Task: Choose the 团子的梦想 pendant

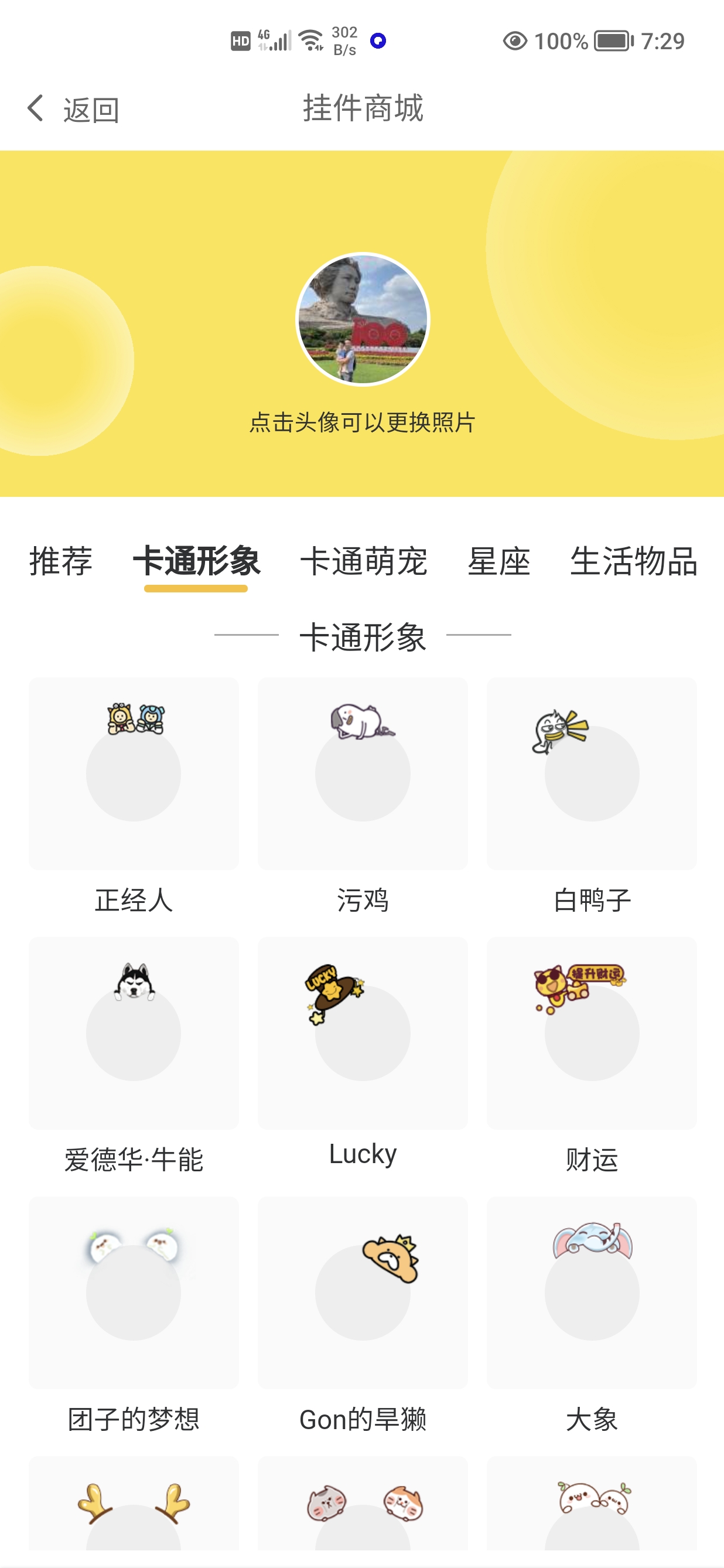Action: pyautogui.click(x=133, y=1292)
